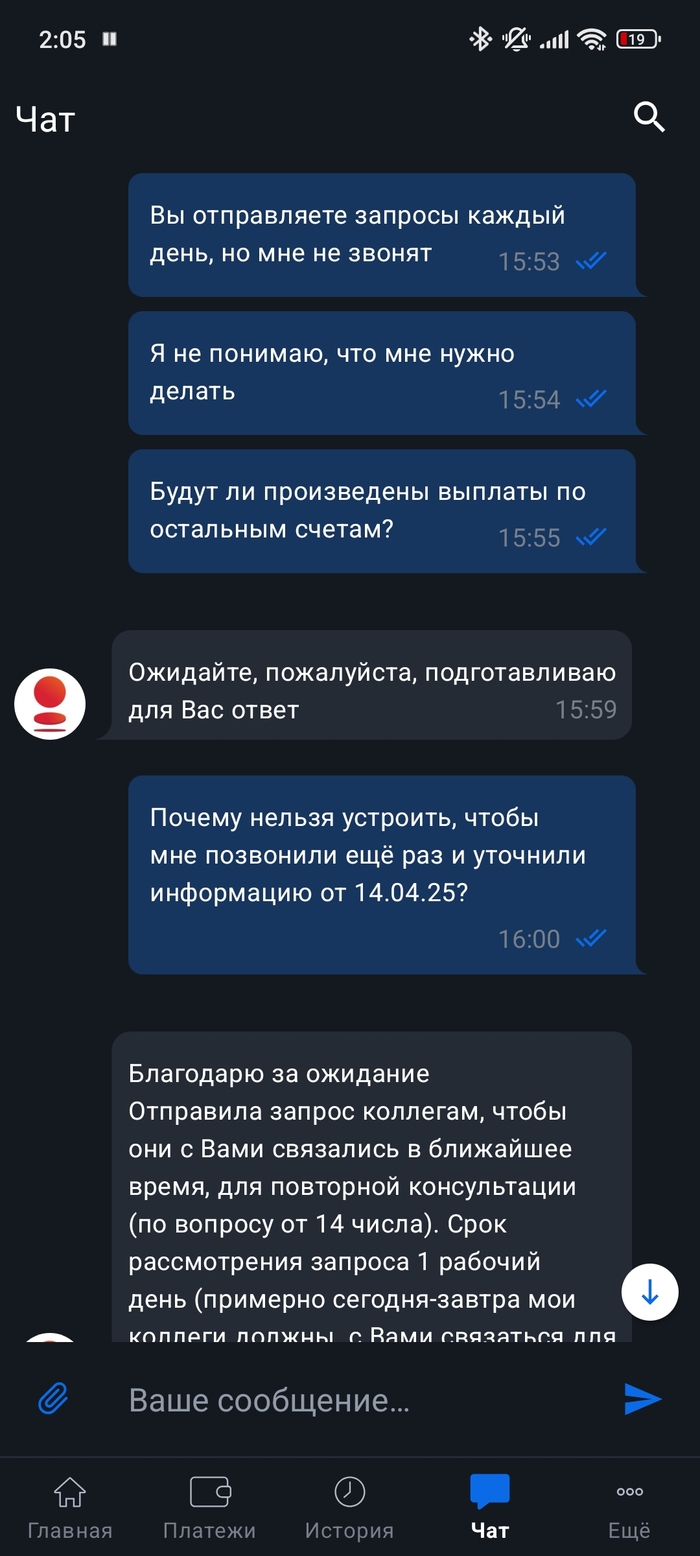Jump to latest message with down arrow
The width and height of the screenshot is (700, 1556).
650,1293
